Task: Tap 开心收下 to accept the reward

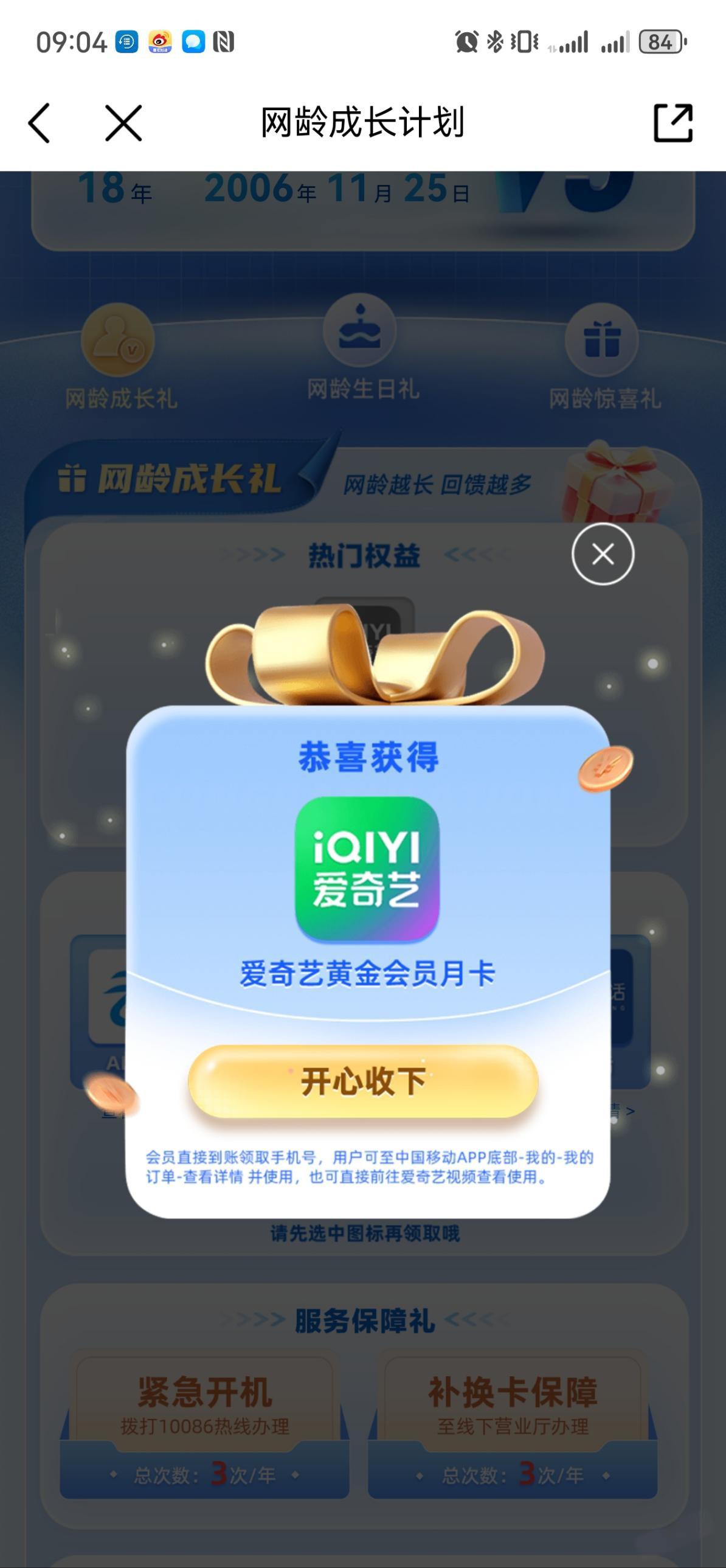Action: pyautogui.click(x=364, y=1081)
